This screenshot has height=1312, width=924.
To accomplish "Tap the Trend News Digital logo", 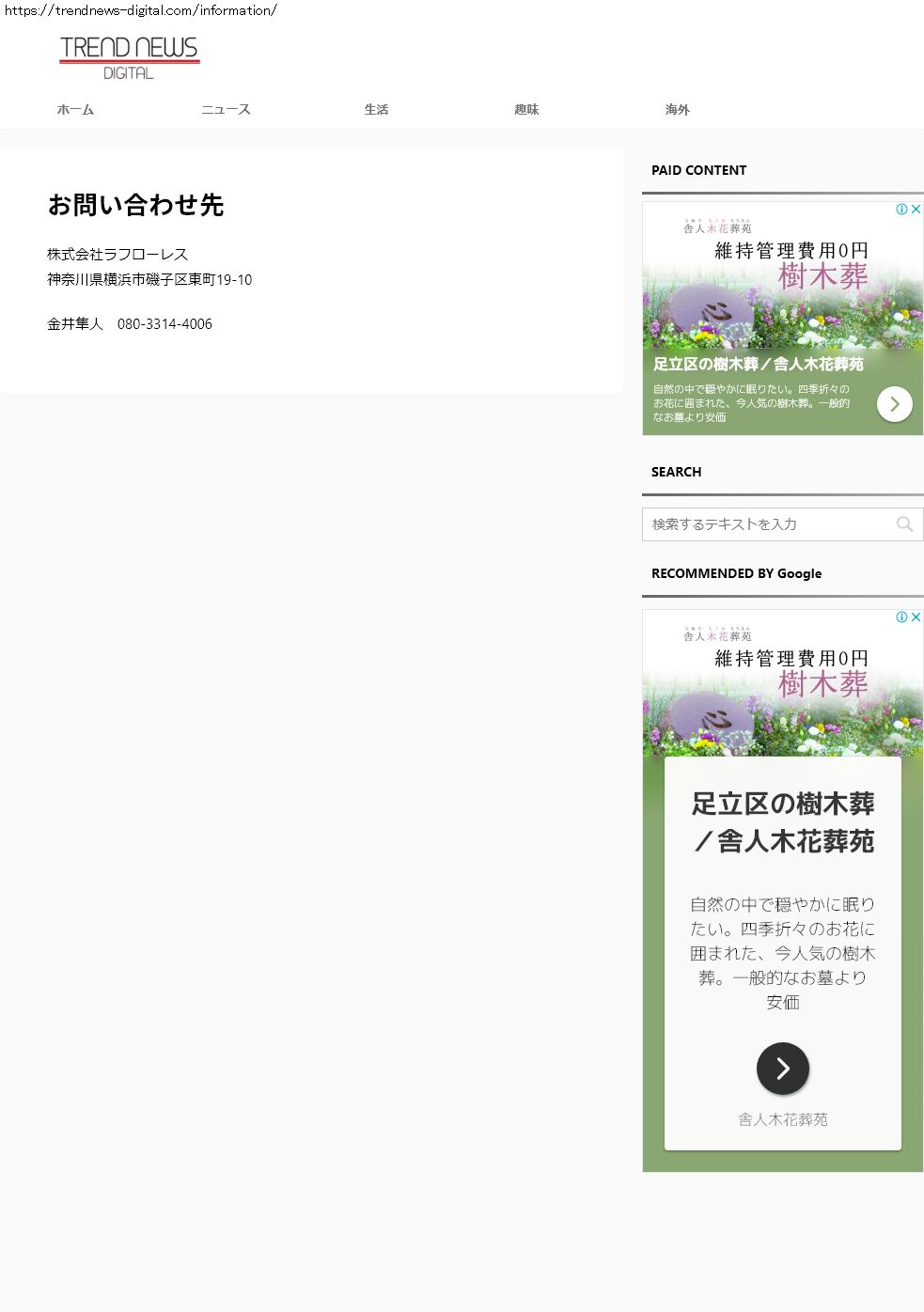I will tap(129, 58).
